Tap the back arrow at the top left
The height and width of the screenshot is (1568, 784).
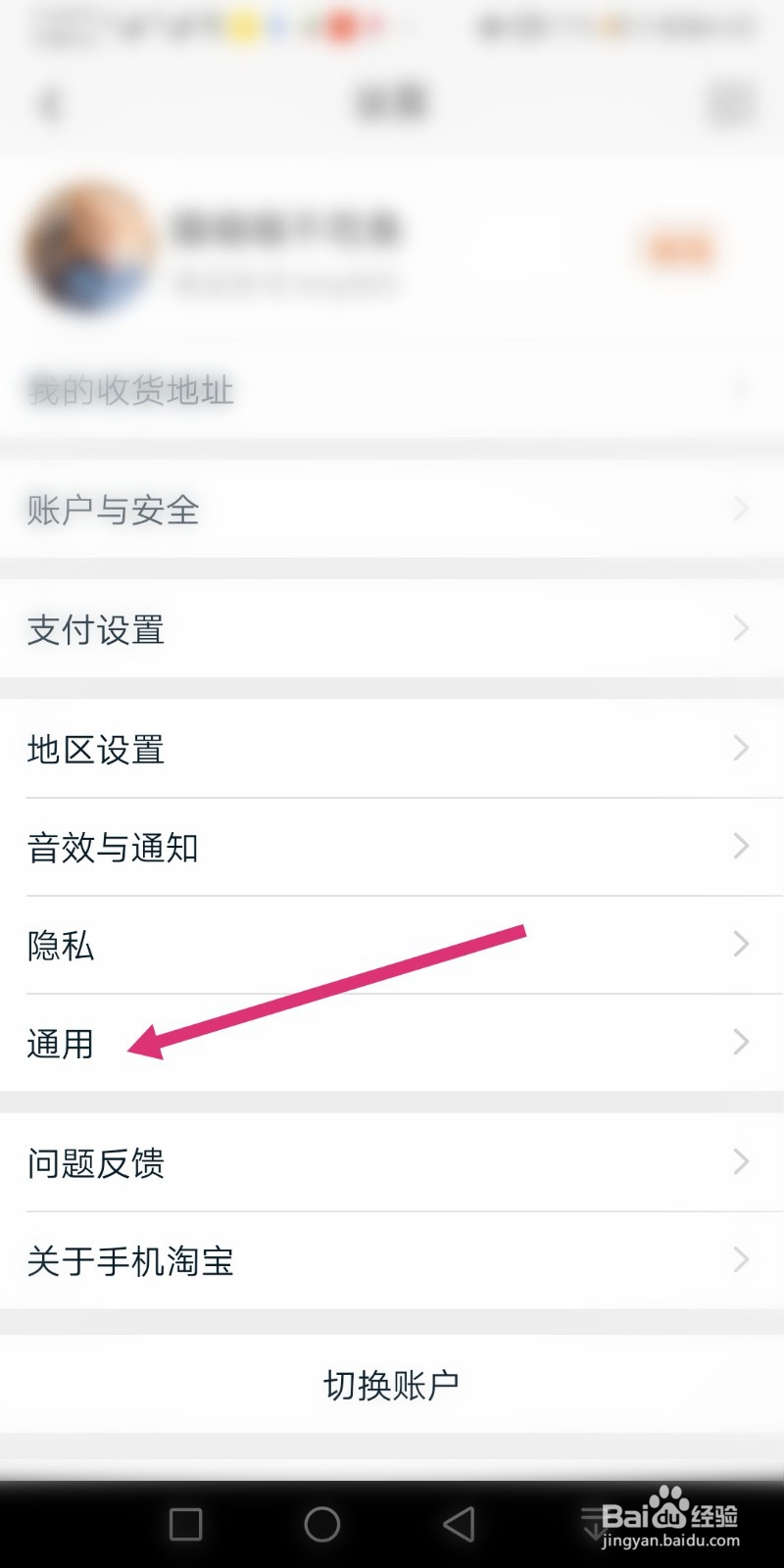coord(49,105)
